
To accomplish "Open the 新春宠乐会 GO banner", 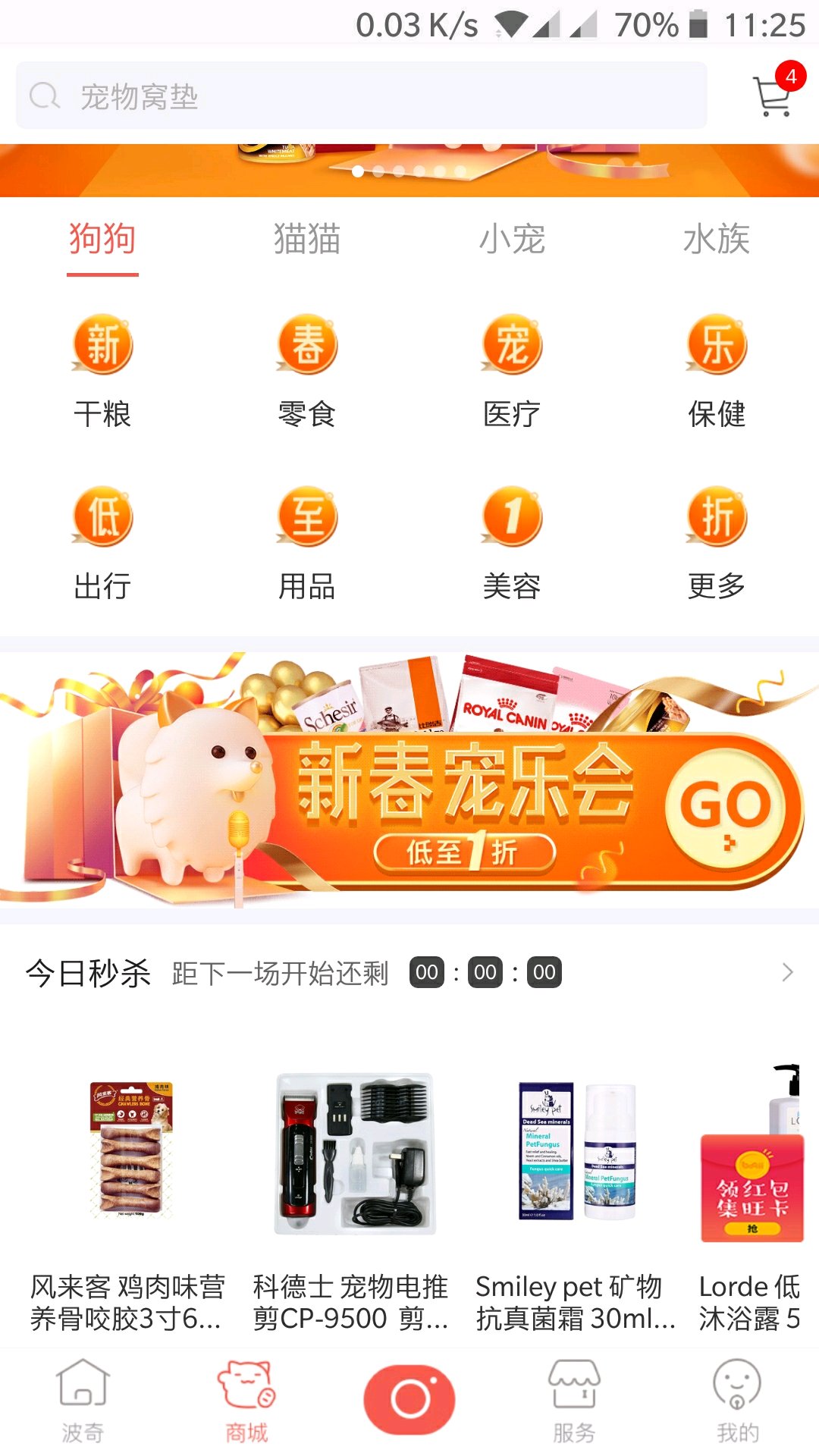I will point(409,780).
